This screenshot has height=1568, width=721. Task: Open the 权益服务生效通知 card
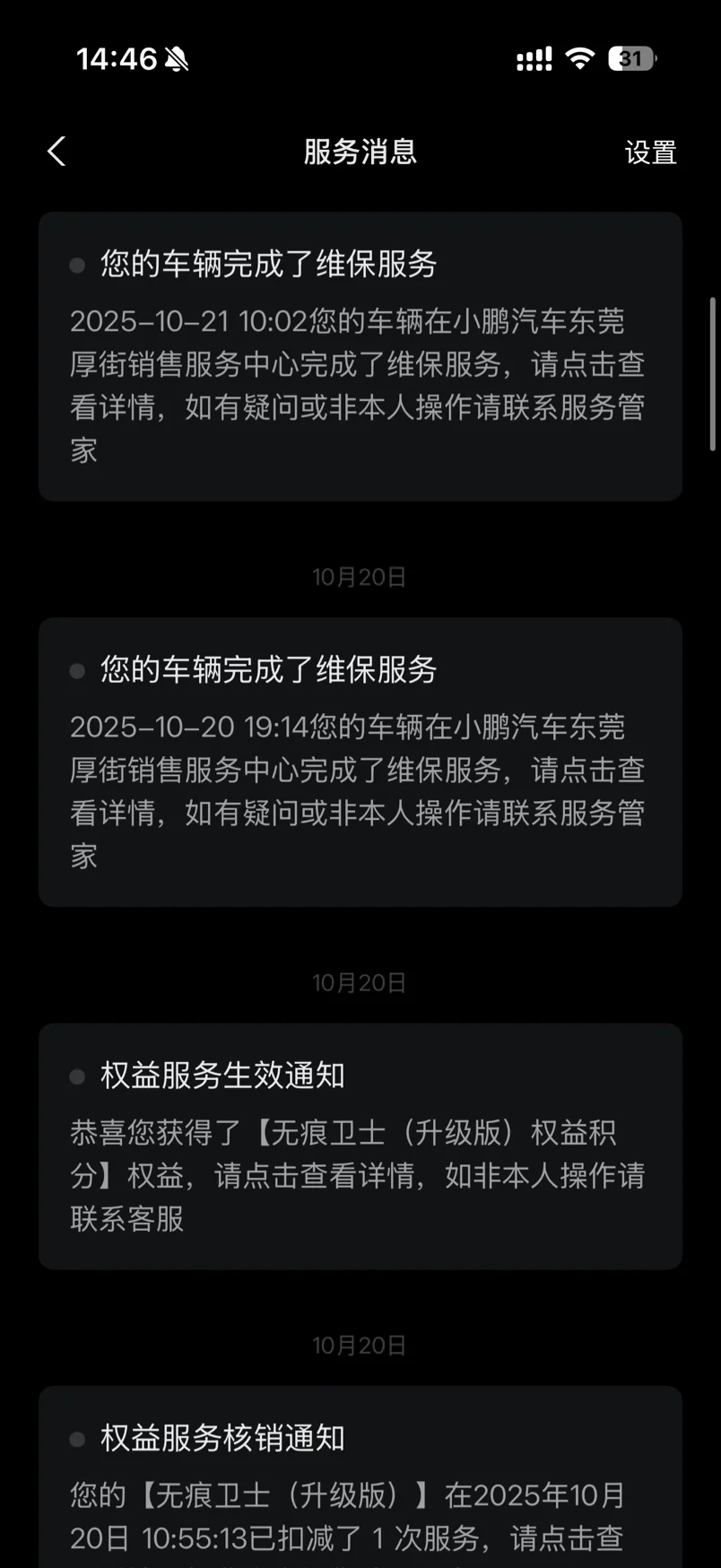360,1146
